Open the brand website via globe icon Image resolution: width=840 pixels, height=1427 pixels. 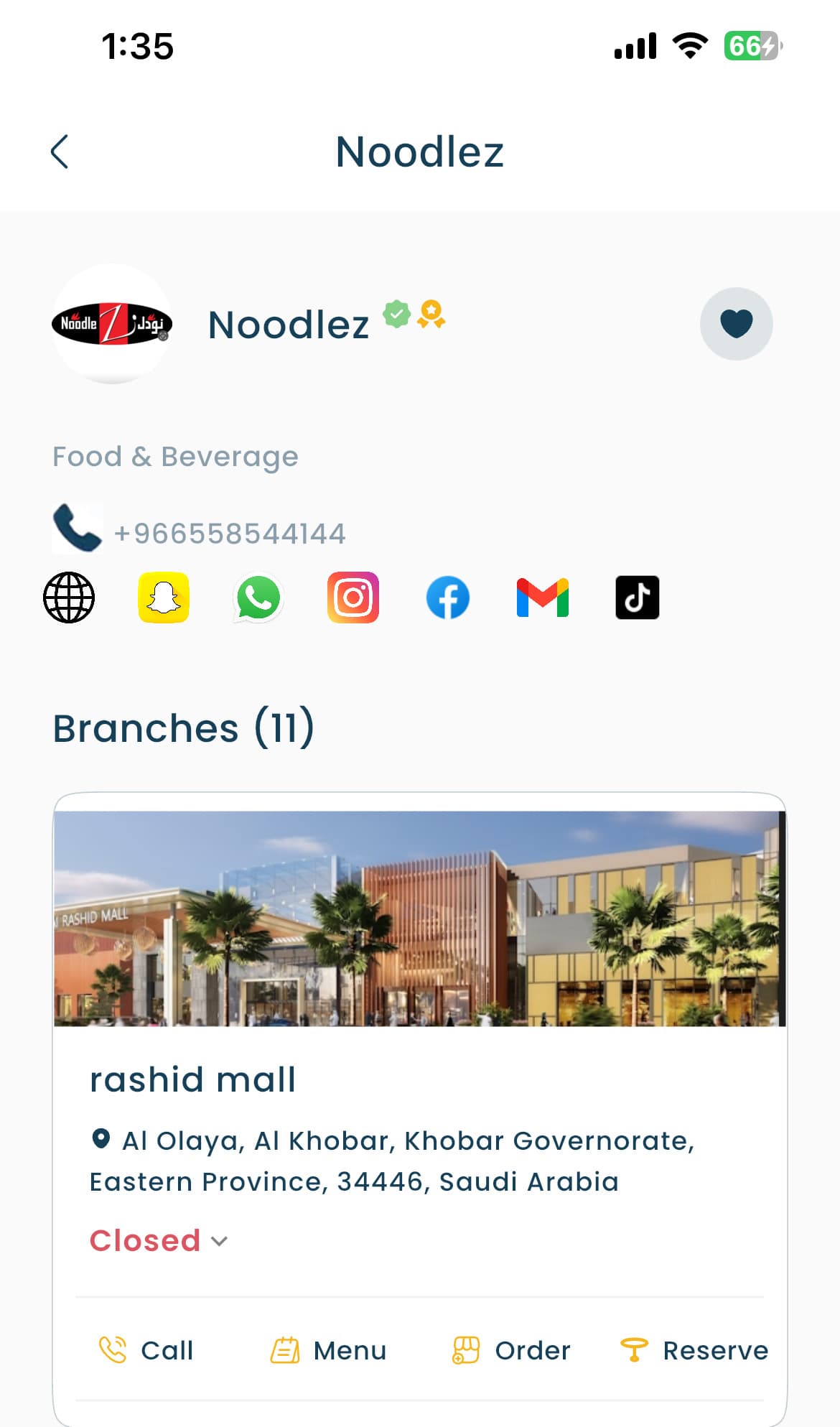pos(69,598)
